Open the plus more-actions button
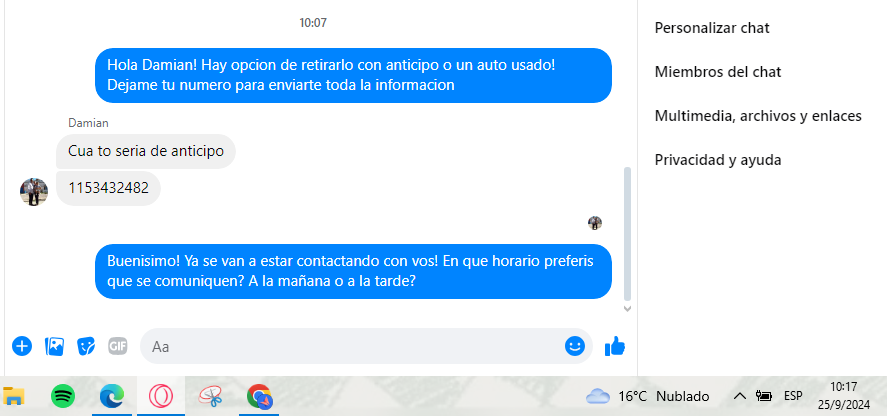Screen dimensions: 887x416 click(22, 346)
